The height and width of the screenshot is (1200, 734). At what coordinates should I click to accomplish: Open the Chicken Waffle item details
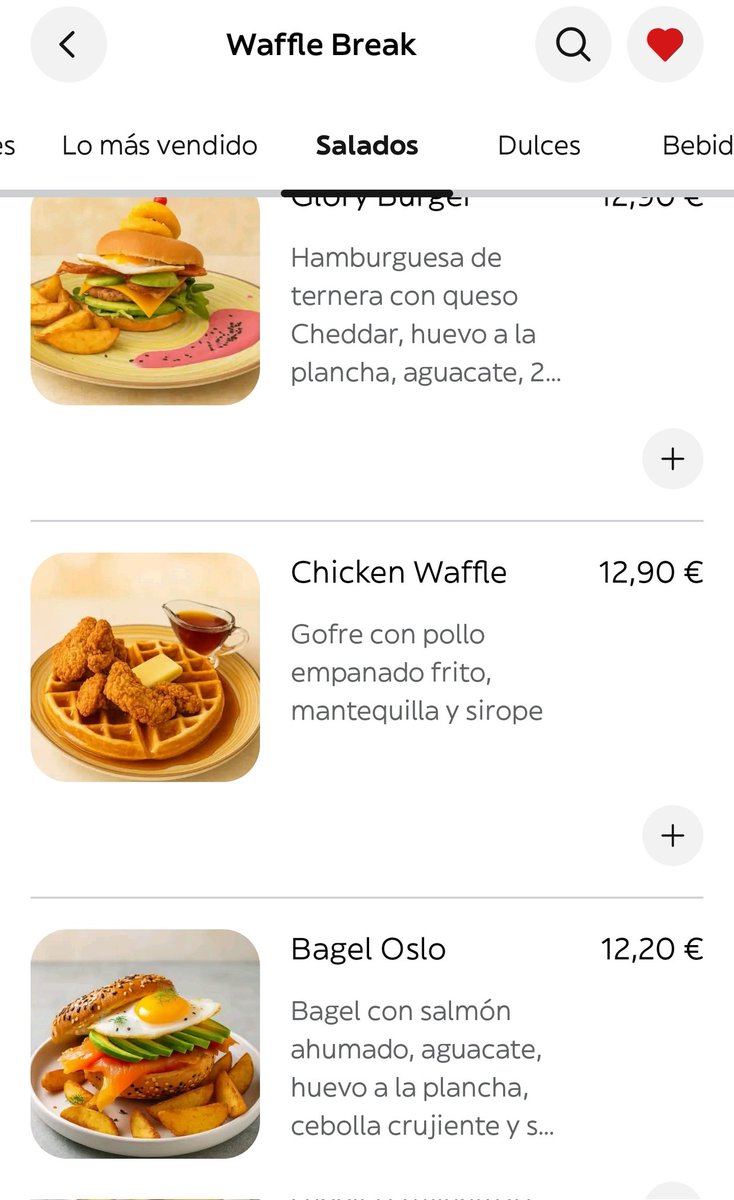pos(398,573)
